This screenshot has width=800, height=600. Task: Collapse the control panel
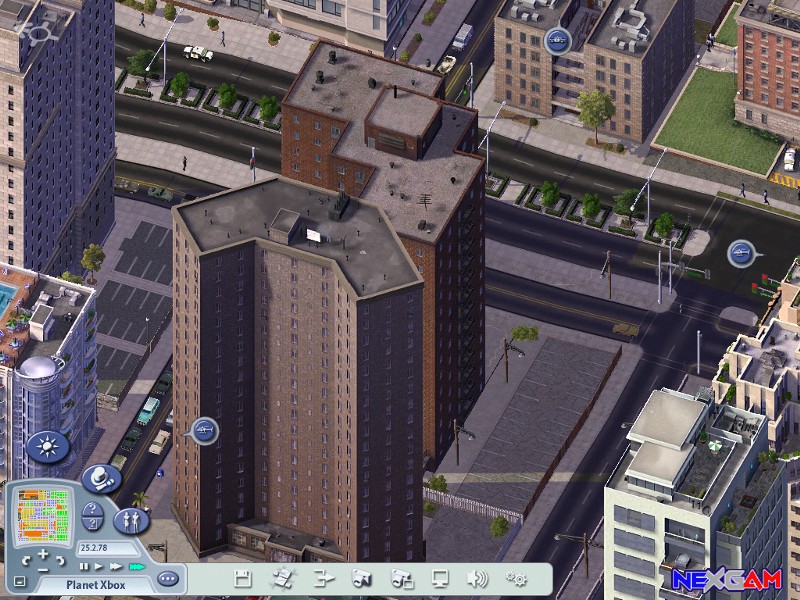point(19,580)
